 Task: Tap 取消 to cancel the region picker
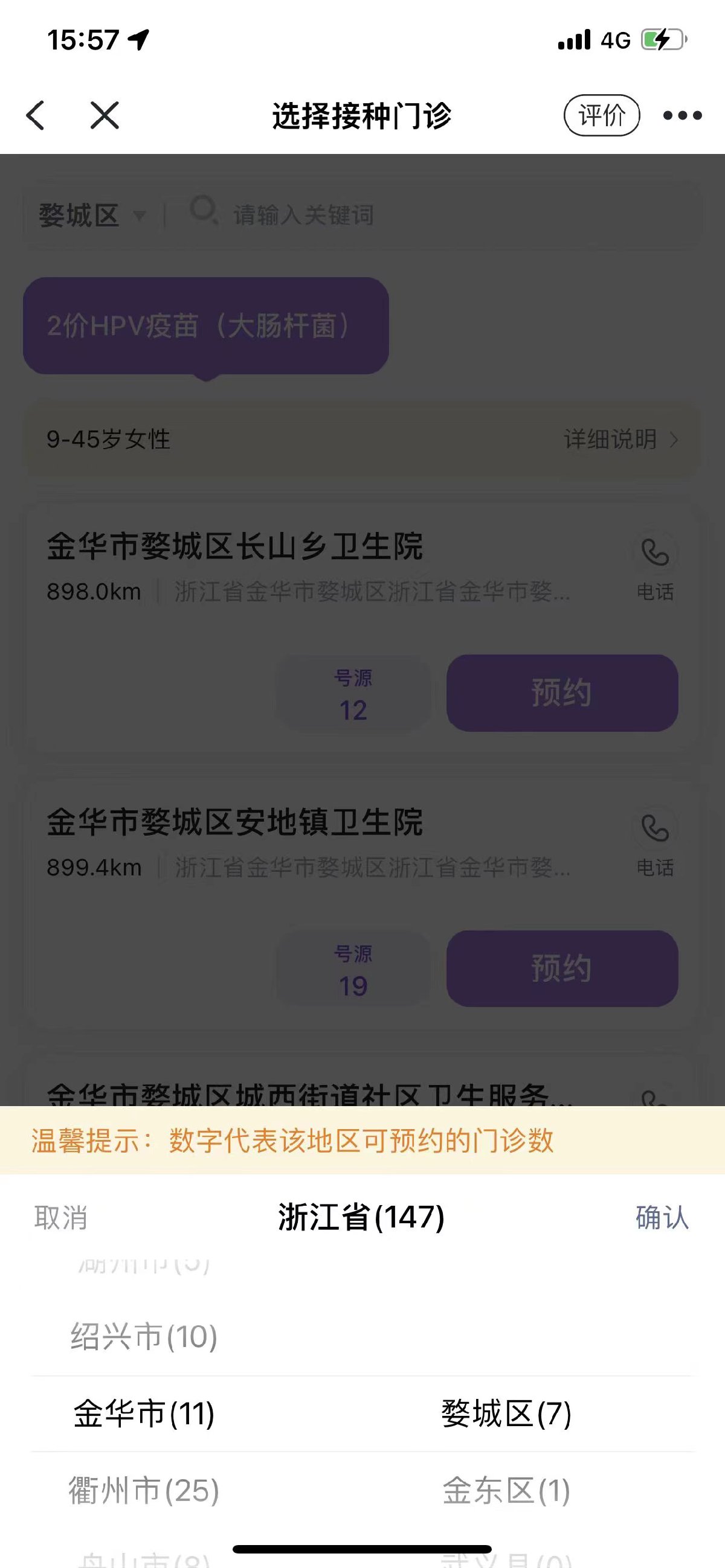click(61, 1218)
